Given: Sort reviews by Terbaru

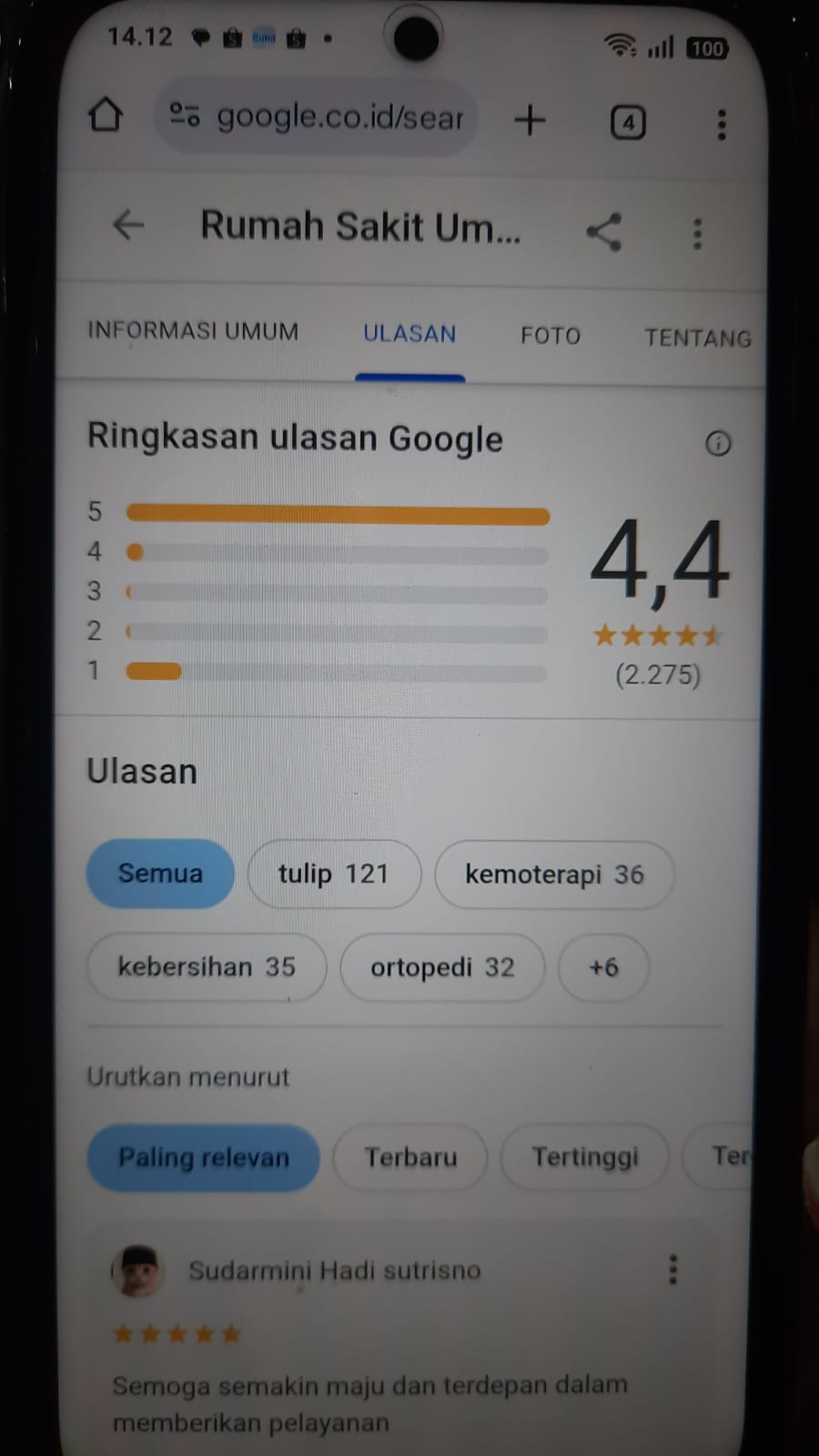Looking at the screenshot, I should [x=410, y=1158].
